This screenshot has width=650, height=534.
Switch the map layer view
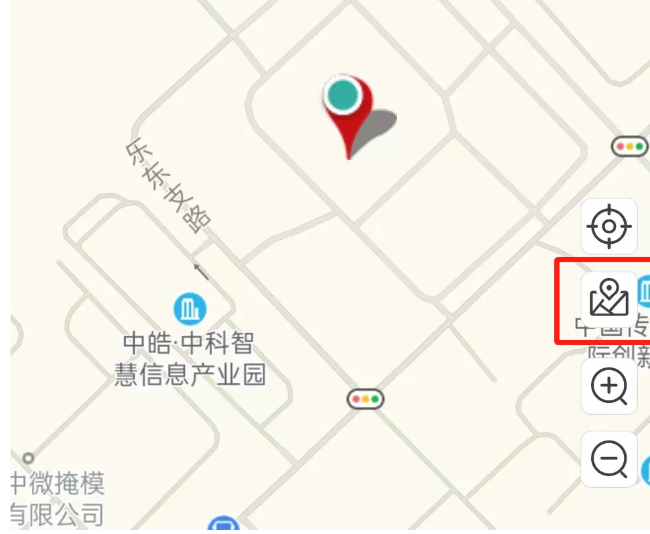pos(609,298)
